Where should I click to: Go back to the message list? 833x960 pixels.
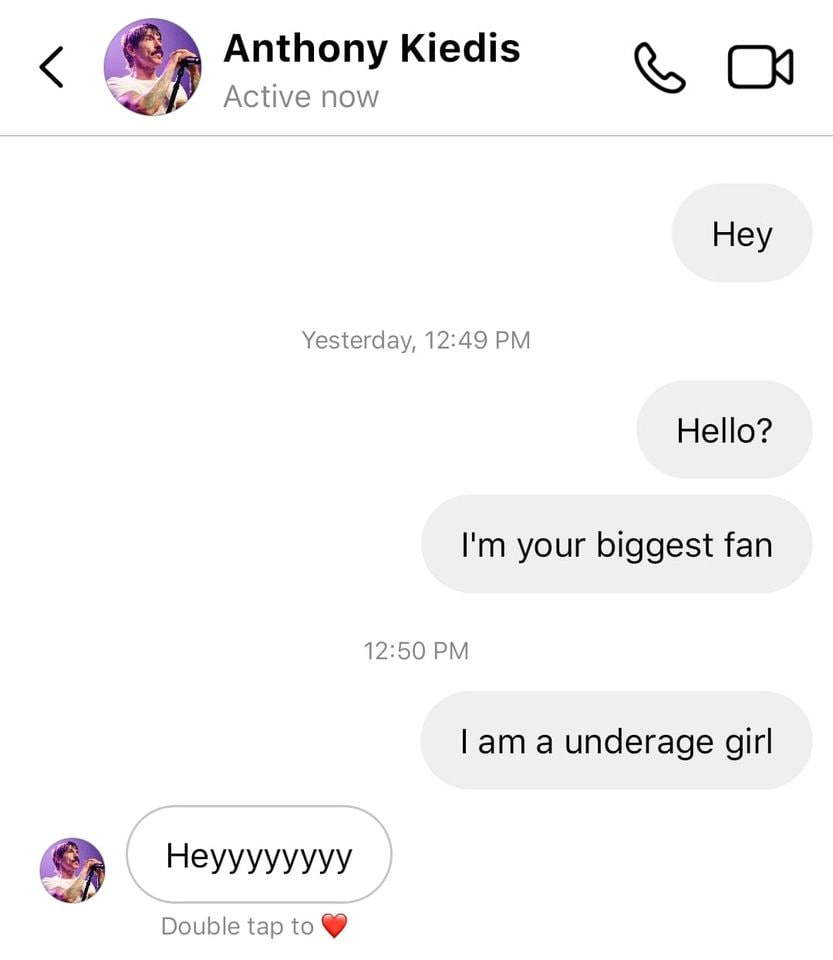pos(51,67)
